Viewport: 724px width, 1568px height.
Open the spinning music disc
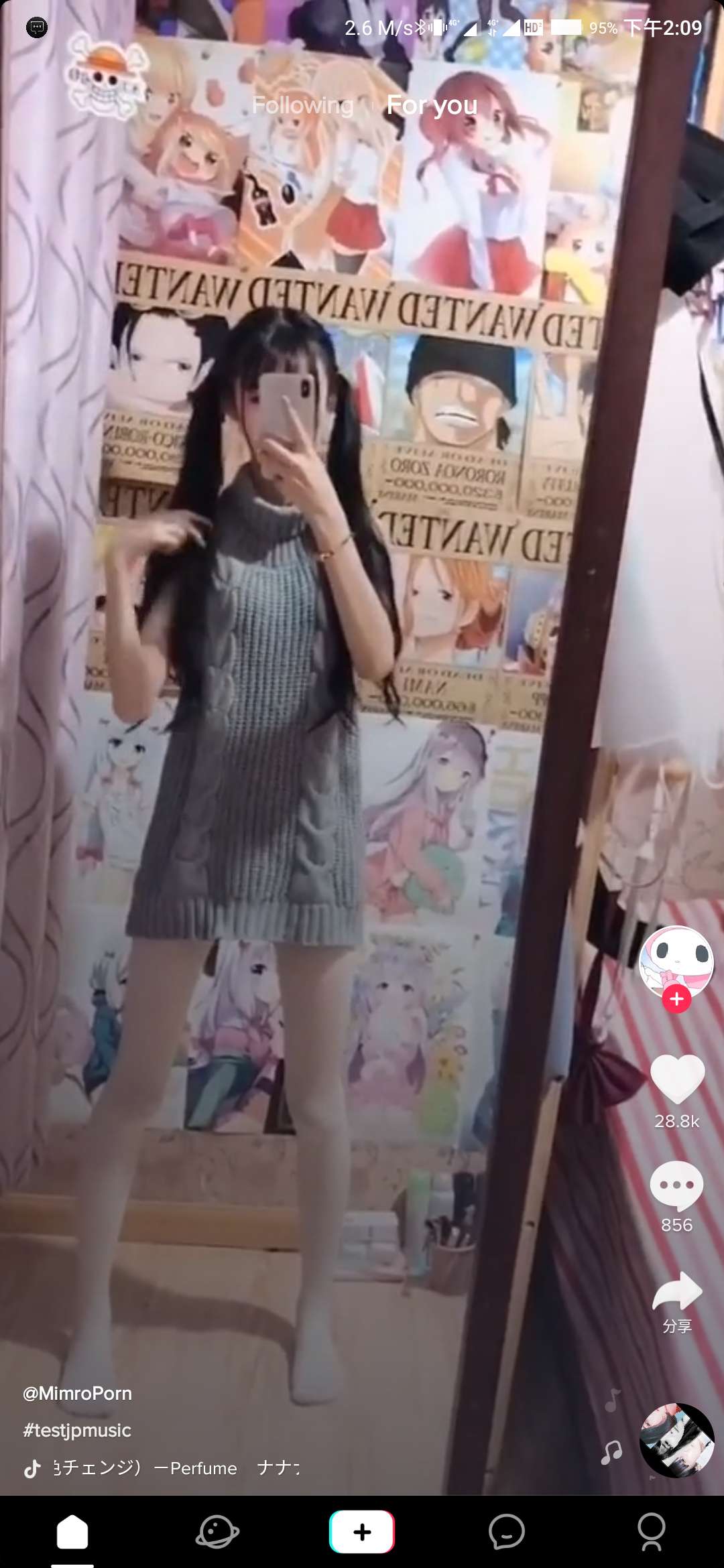point(676,1440)
